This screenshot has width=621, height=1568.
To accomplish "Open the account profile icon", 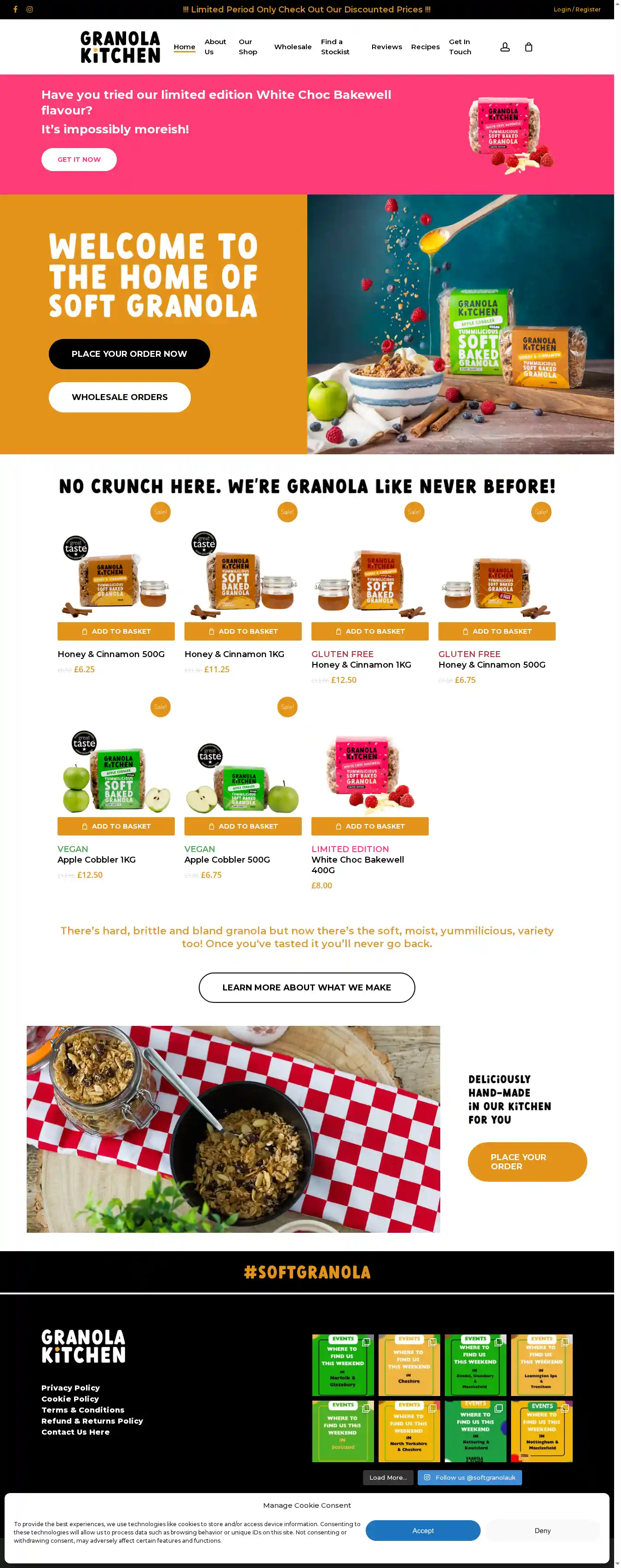I will point(504,47).
